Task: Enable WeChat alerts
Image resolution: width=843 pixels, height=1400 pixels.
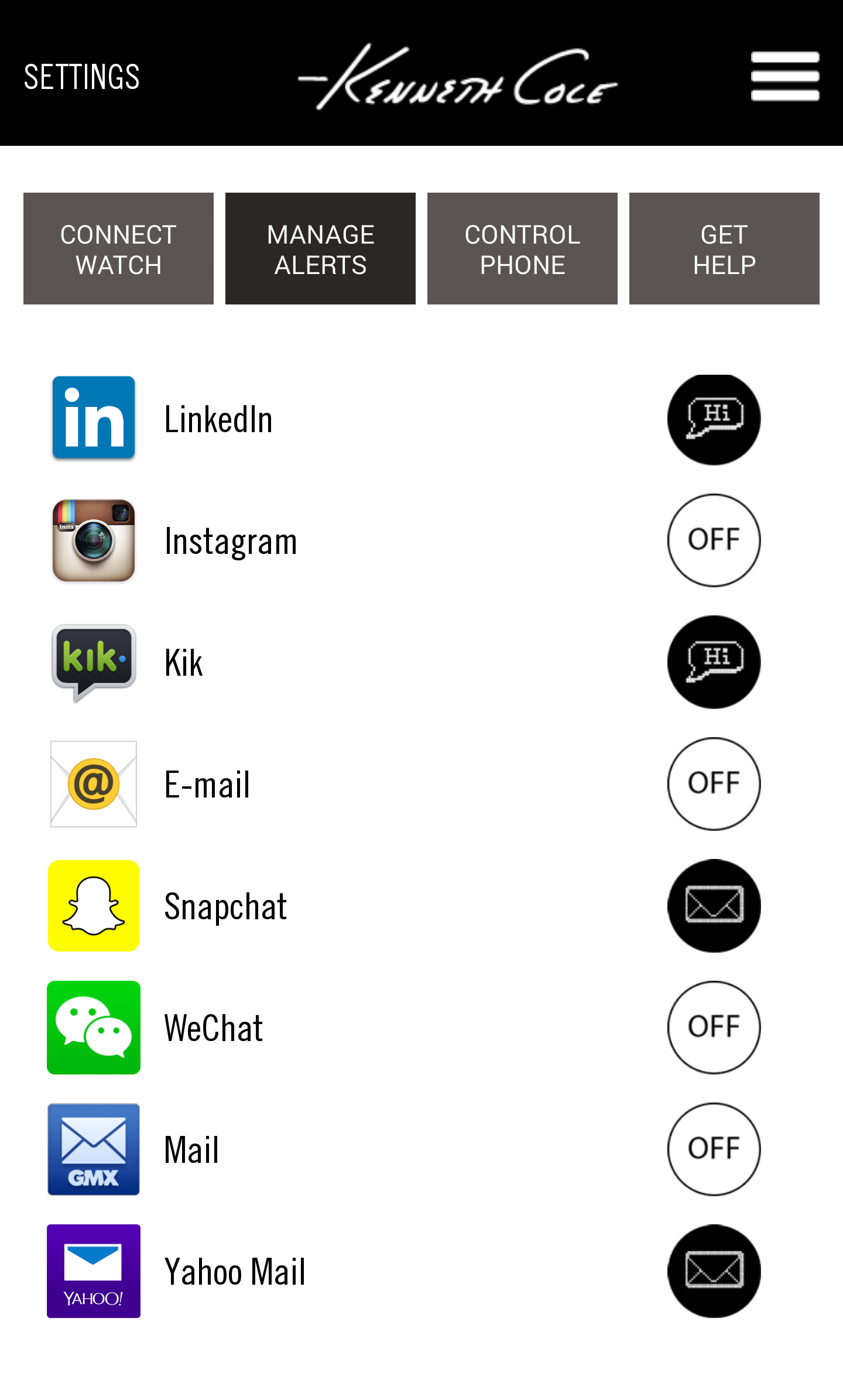Action: (x=714, y=1028)
